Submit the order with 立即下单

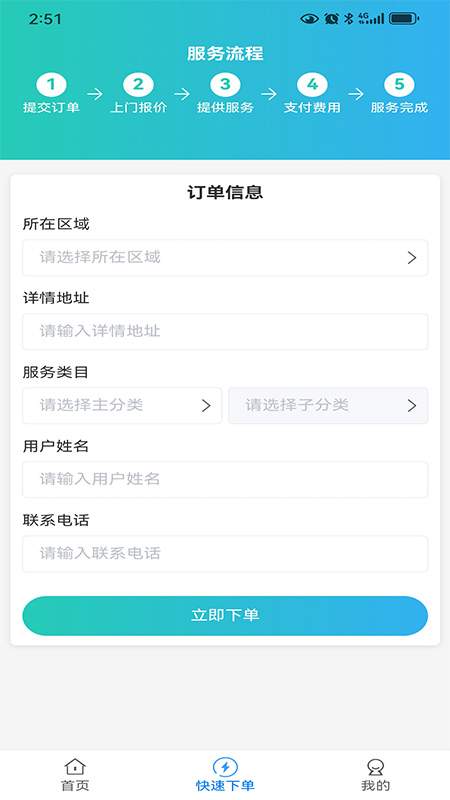225,615
